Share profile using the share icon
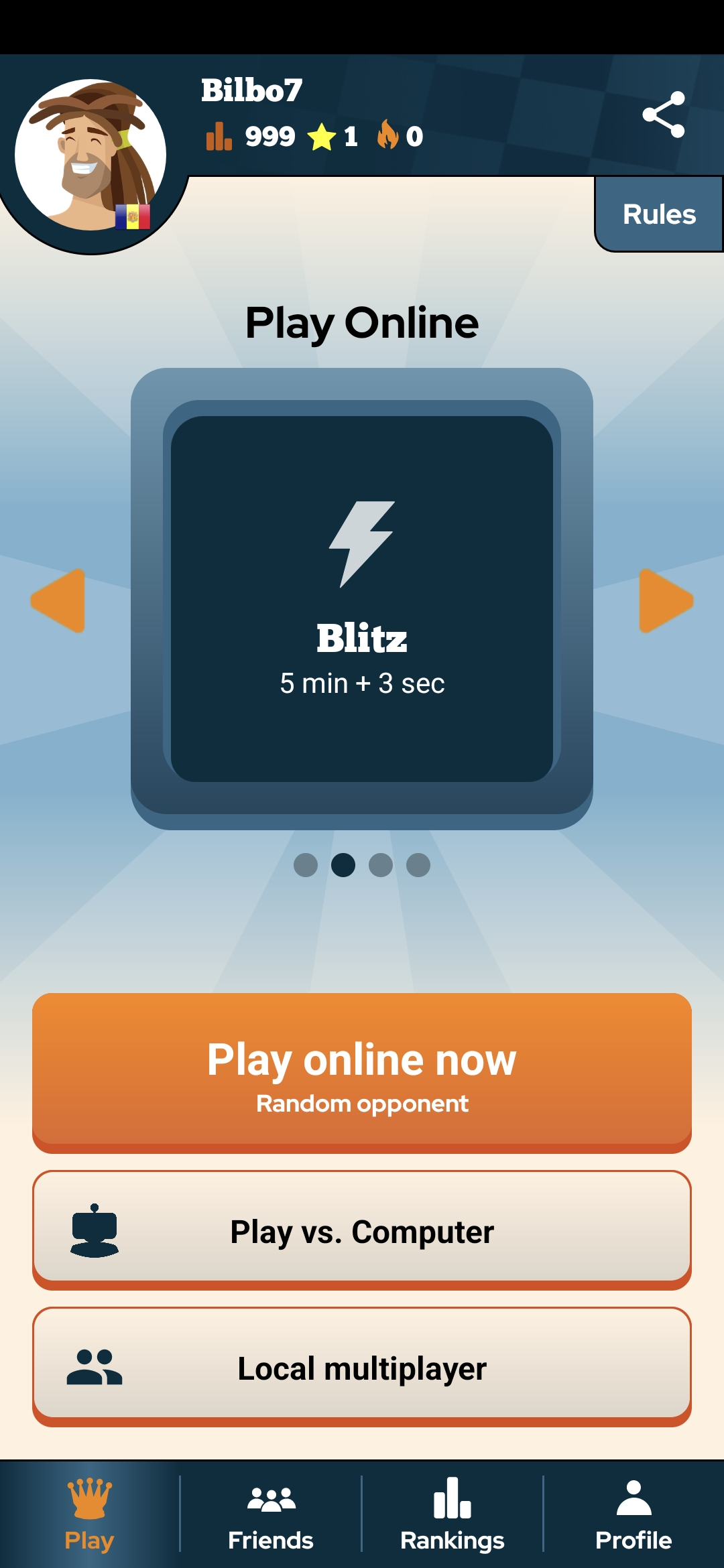724x1568 pixels. [663, 115]
